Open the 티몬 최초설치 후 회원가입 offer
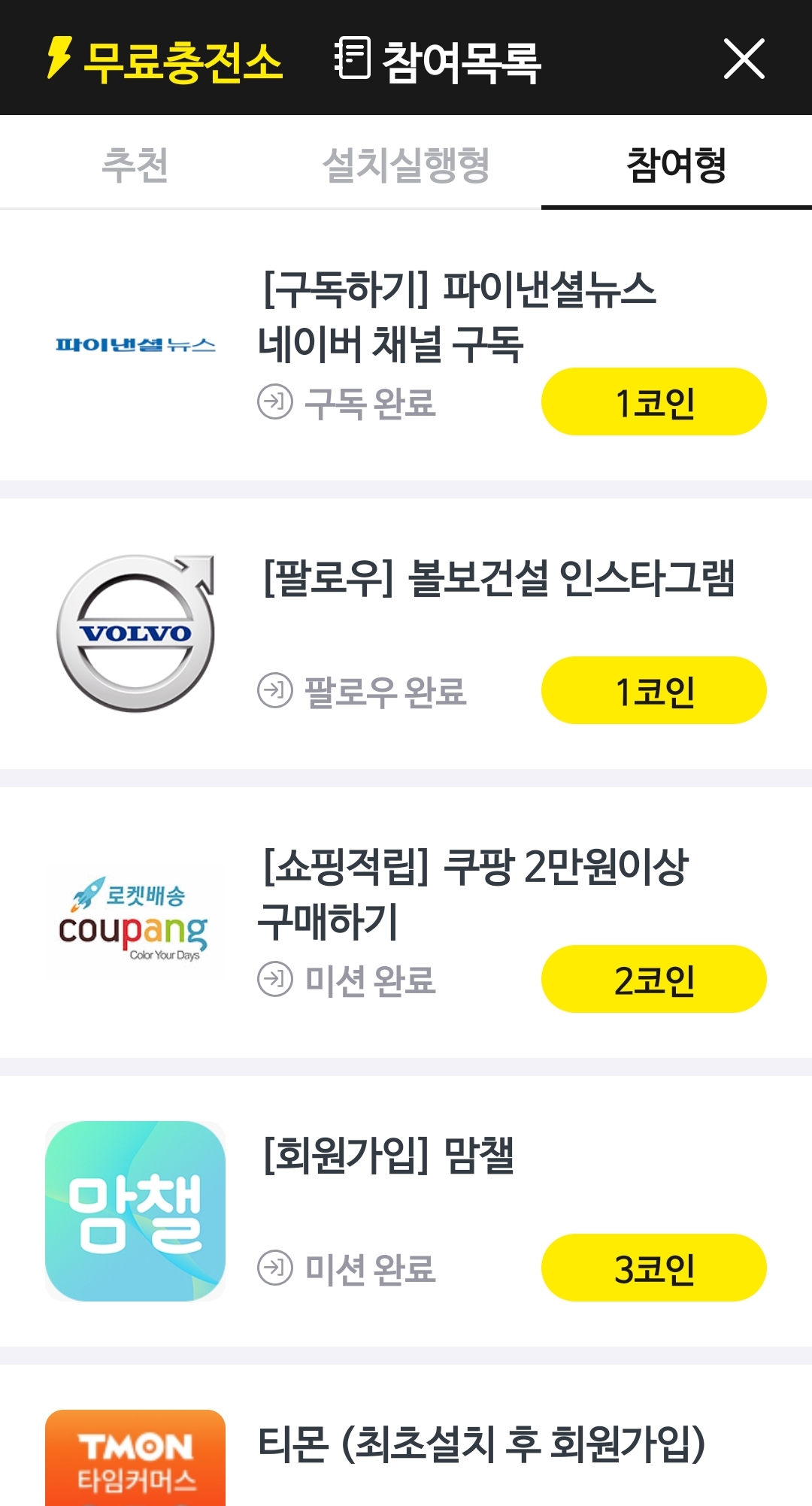The image size is (812, 1506). point(481,1444)
